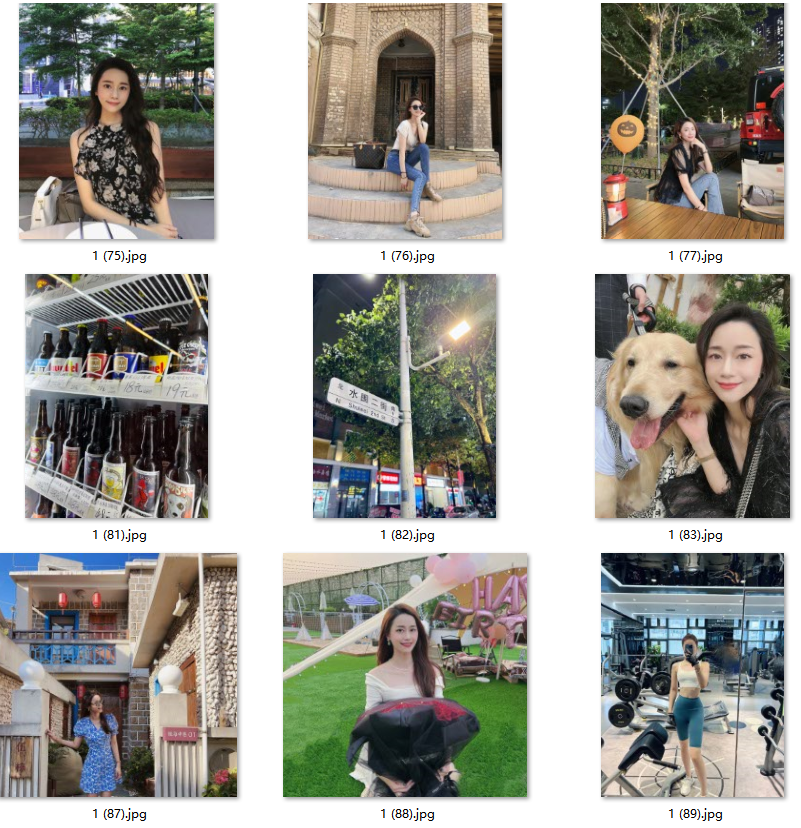Open the gym photo 1 (89).jpg

pos(692,675)
